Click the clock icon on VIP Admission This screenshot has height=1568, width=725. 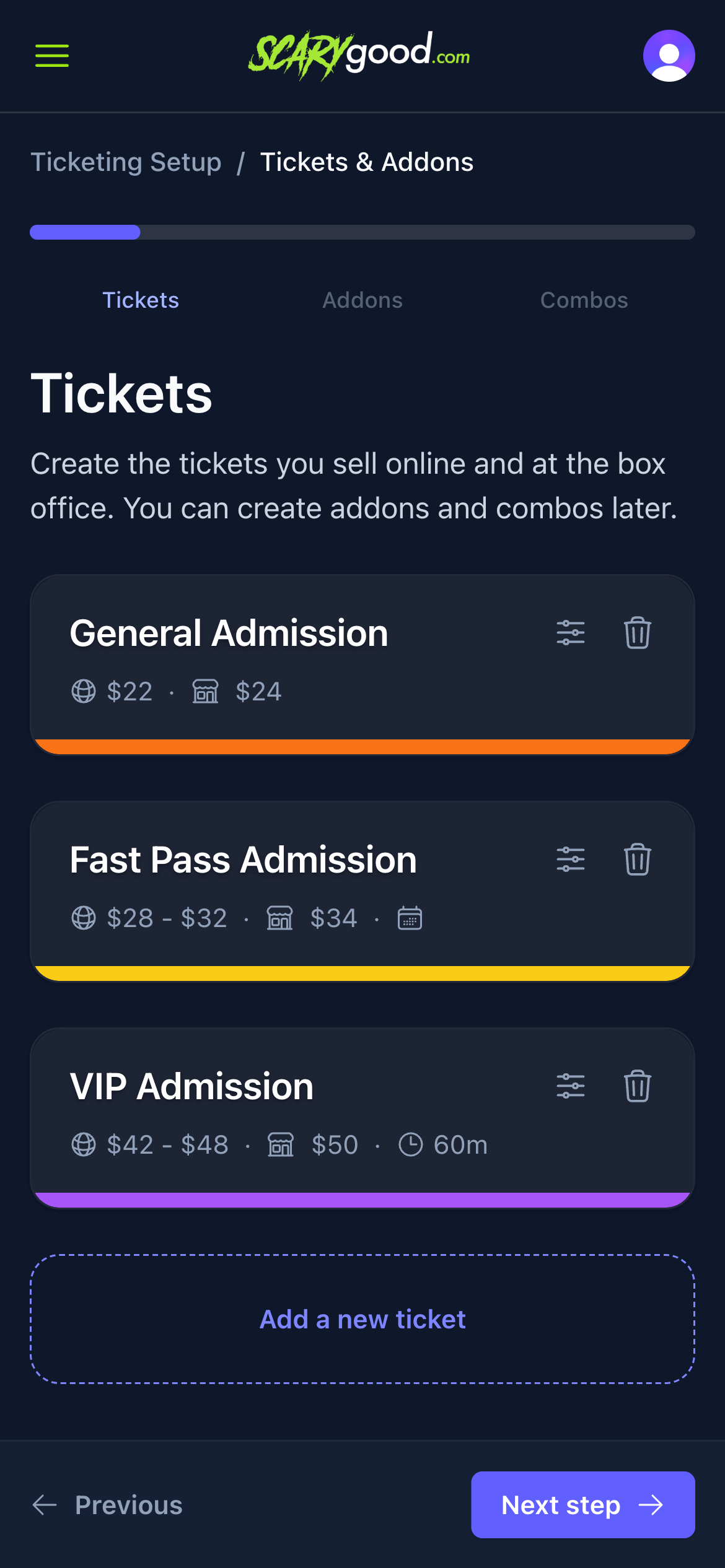pos(411,1144)
